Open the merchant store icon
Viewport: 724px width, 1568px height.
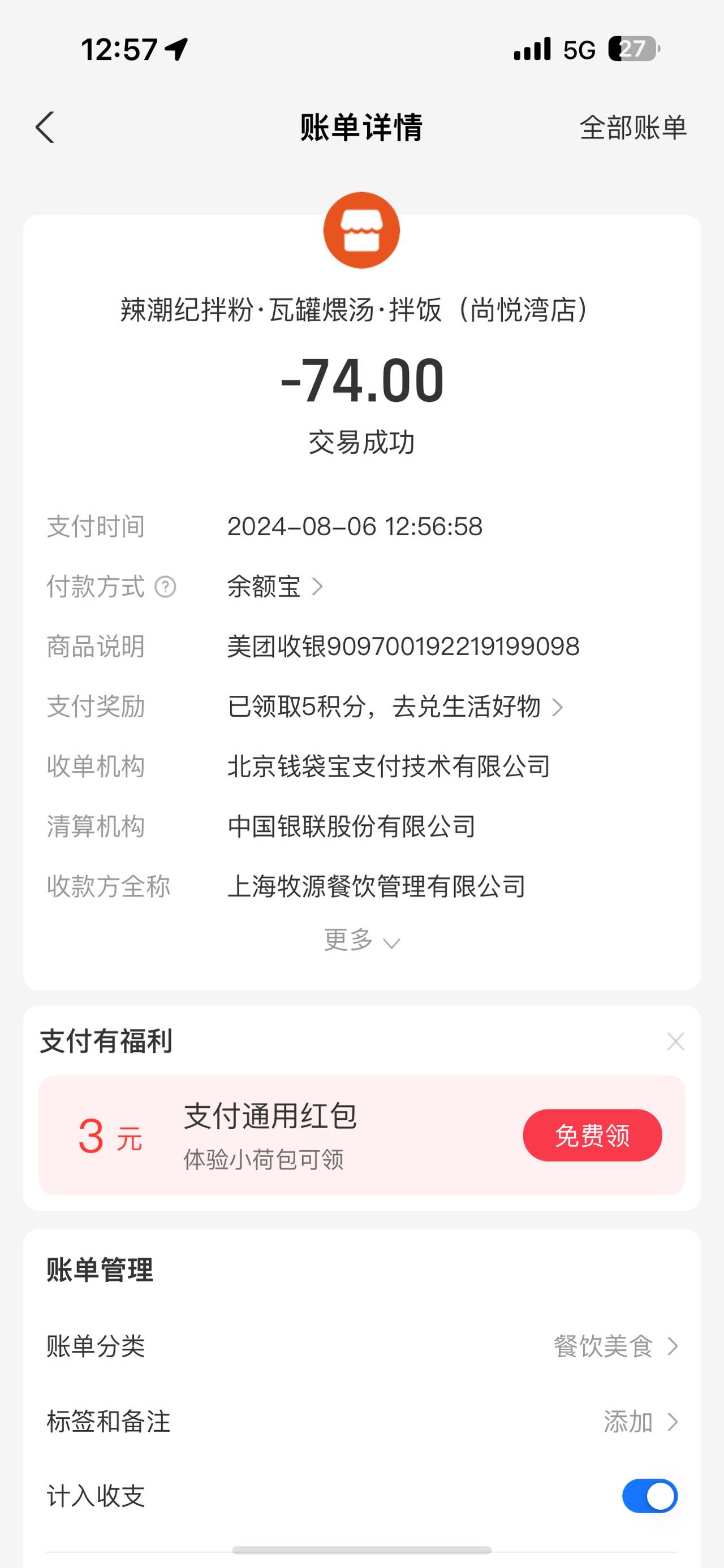point(361,230)
